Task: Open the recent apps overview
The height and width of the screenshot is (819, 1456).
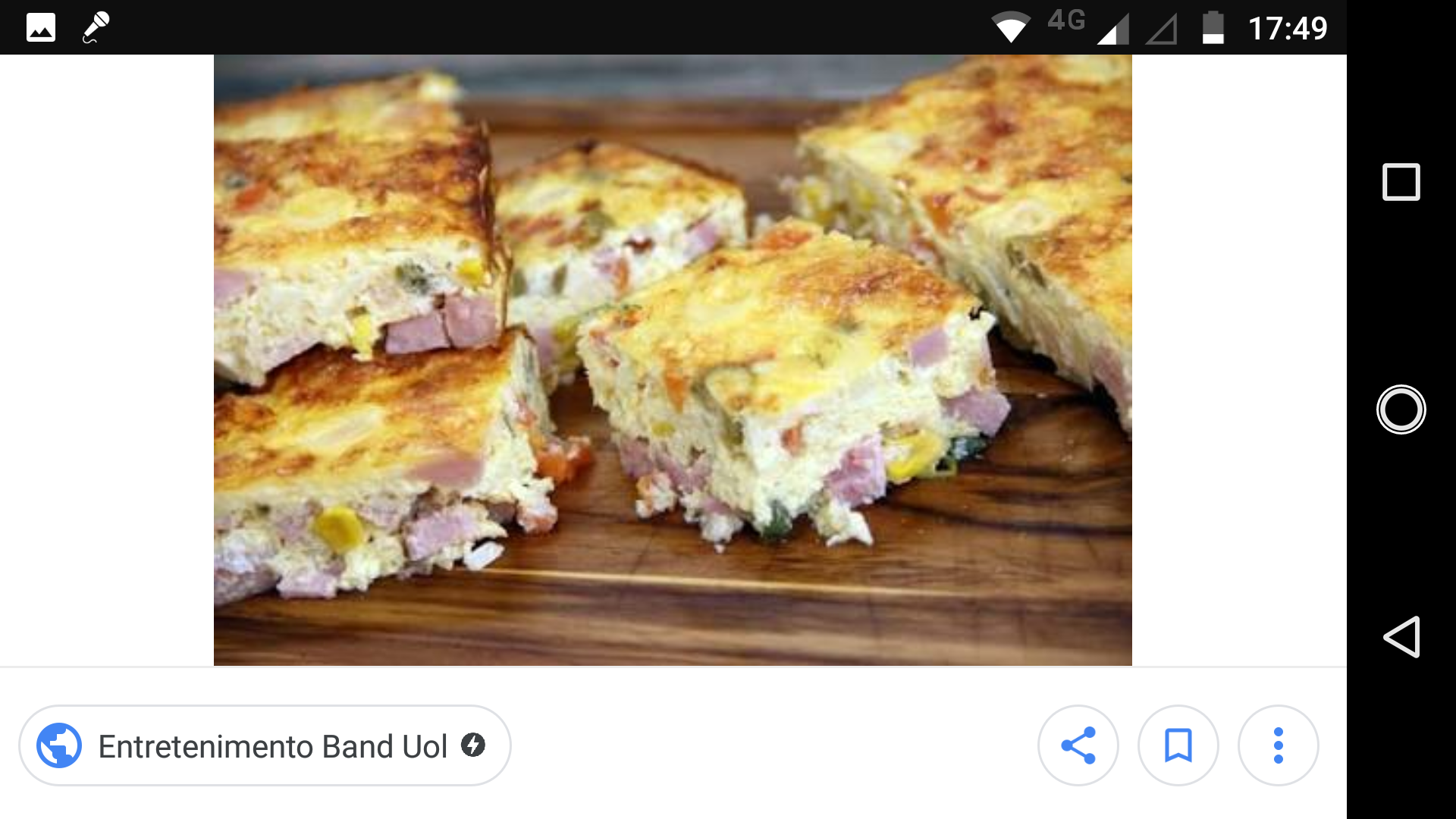Action: (x=1401, y=182)
